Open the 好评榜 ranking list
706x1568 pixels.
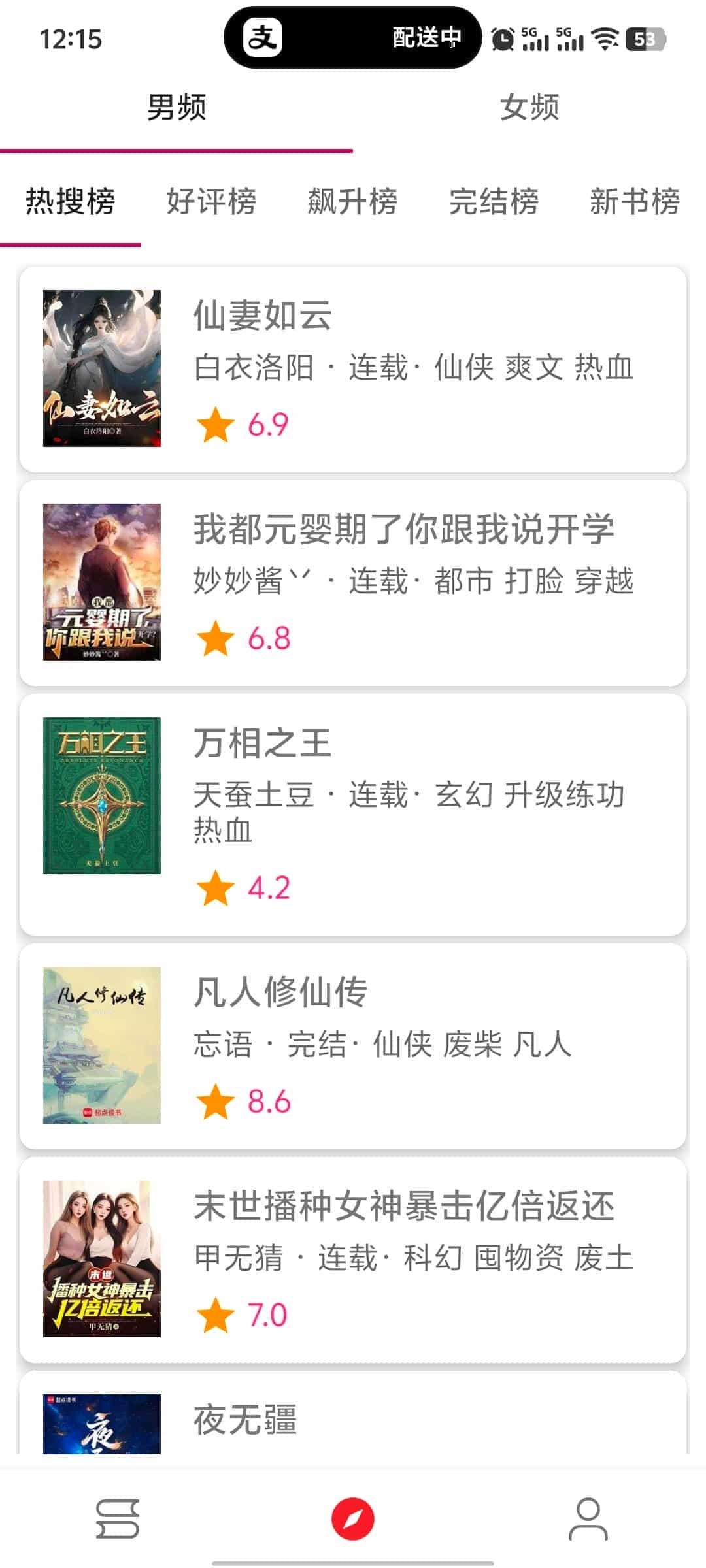(211, 201)
